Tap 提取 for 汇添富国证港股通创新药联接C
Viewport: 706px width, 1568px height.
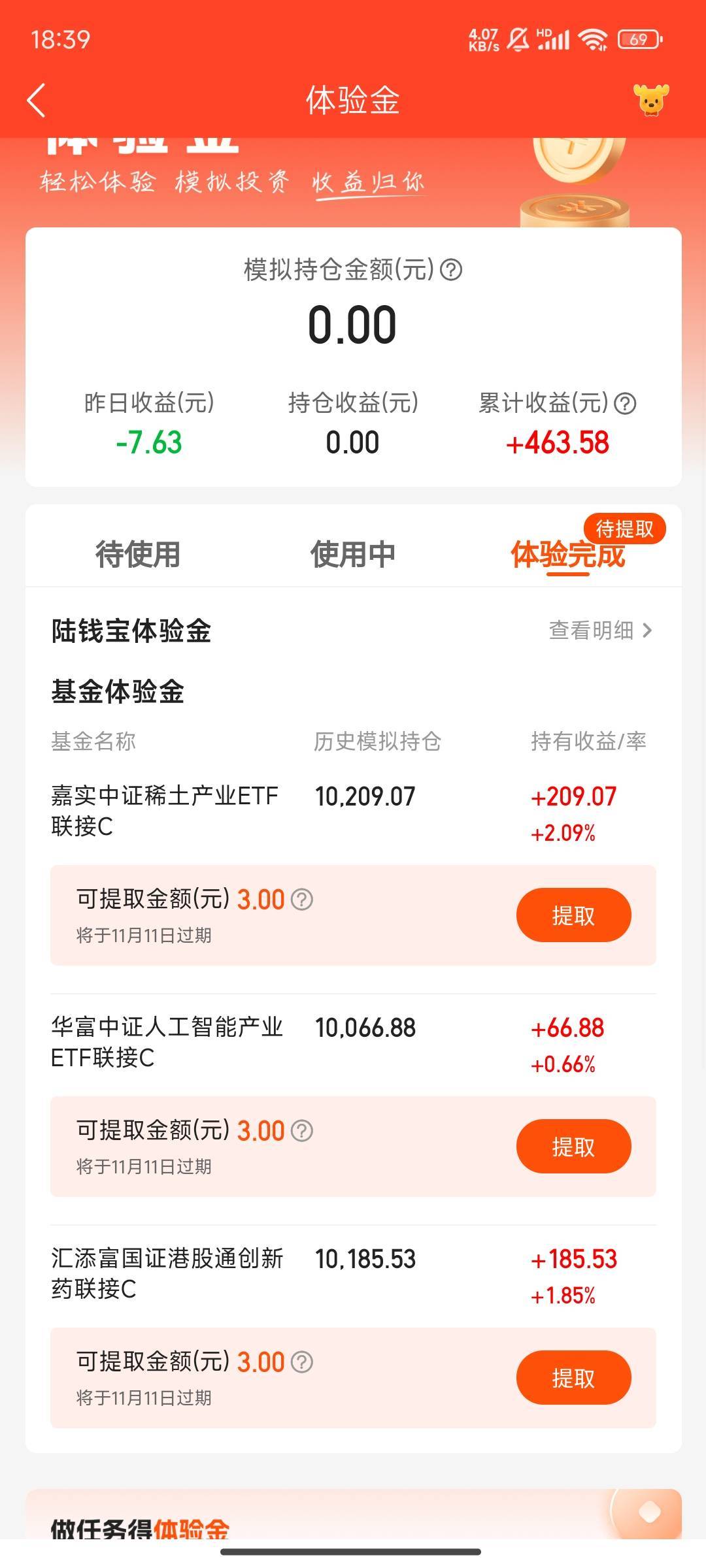[573, 1377]
